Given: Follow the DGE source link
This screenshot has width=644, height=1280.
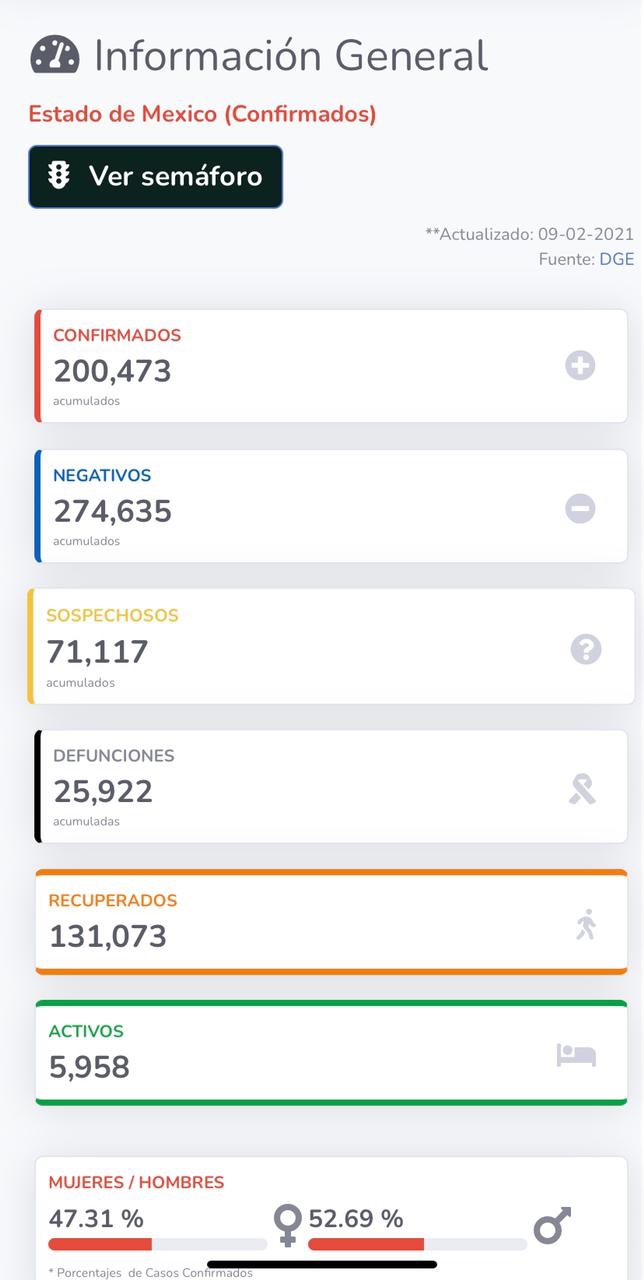Looking at the screenshot, I should [x=616, y=259].
